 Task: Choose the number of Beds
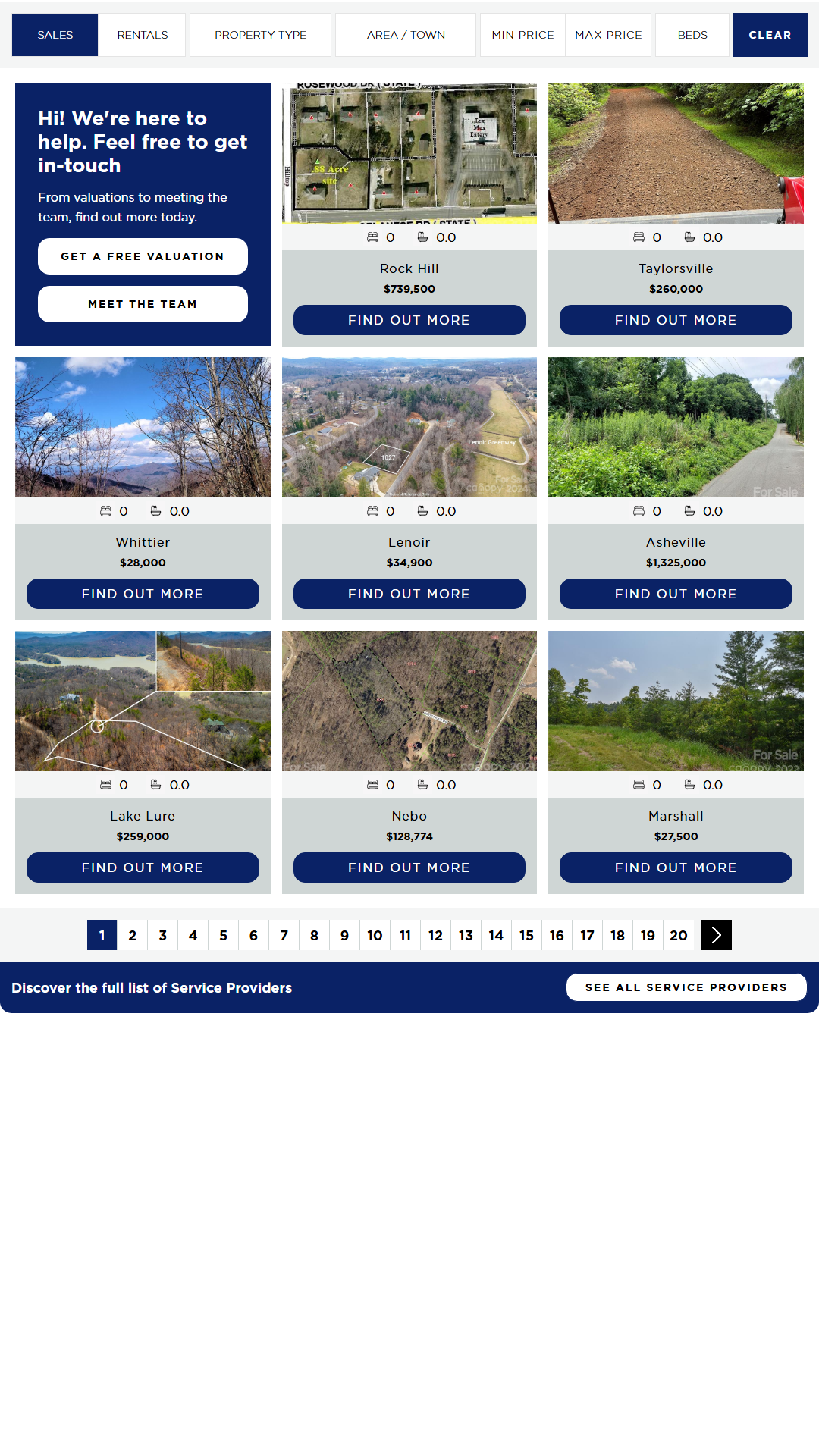coord(692,35)
